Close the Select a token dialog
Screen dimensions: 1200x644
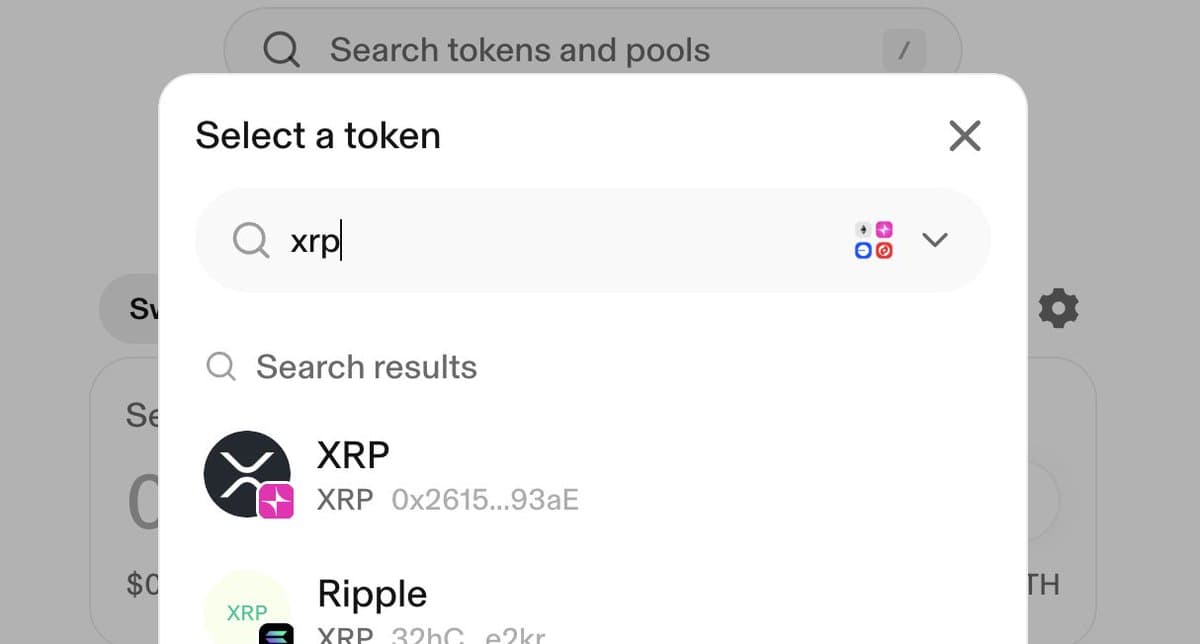[964, 136]
